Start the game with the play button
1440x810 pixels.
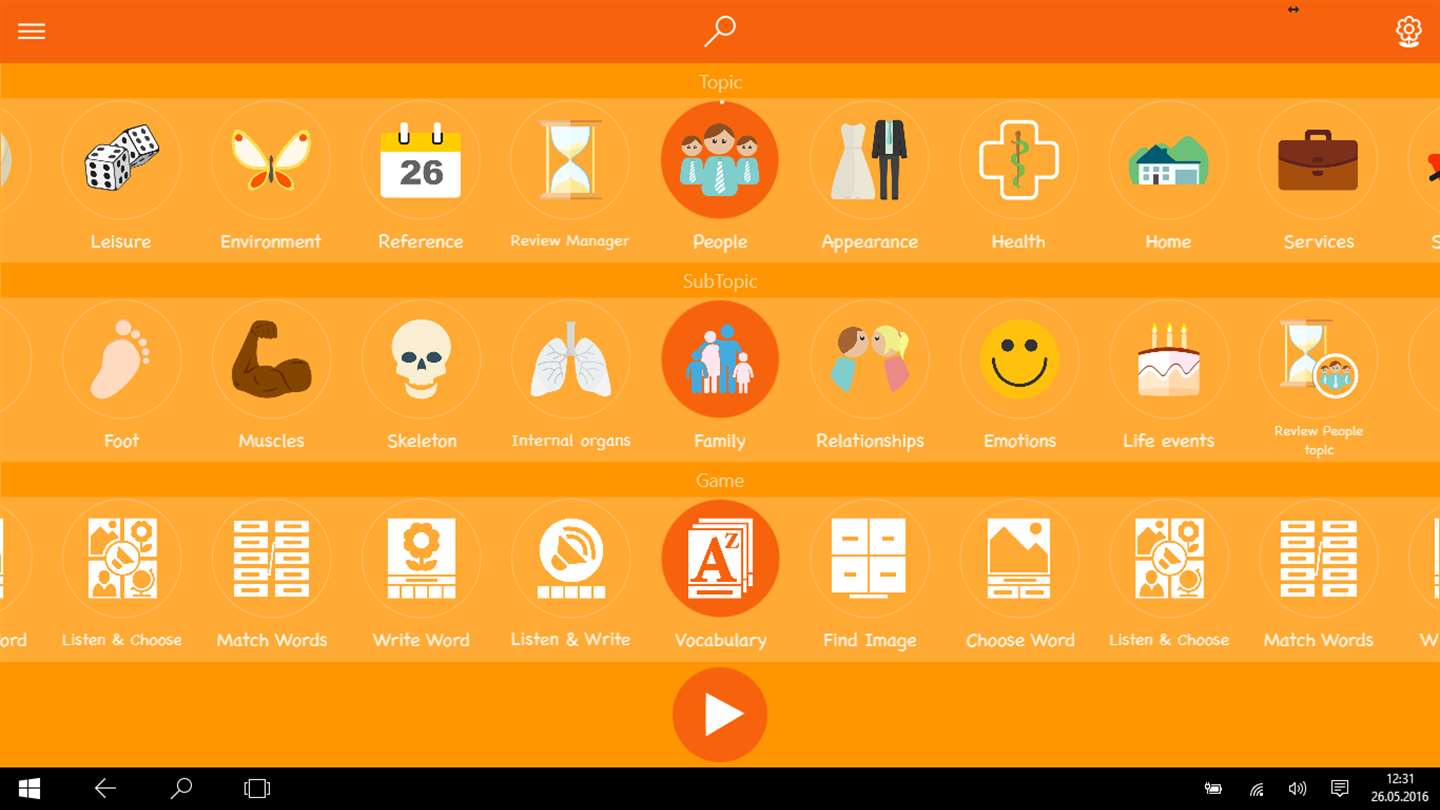720,715
